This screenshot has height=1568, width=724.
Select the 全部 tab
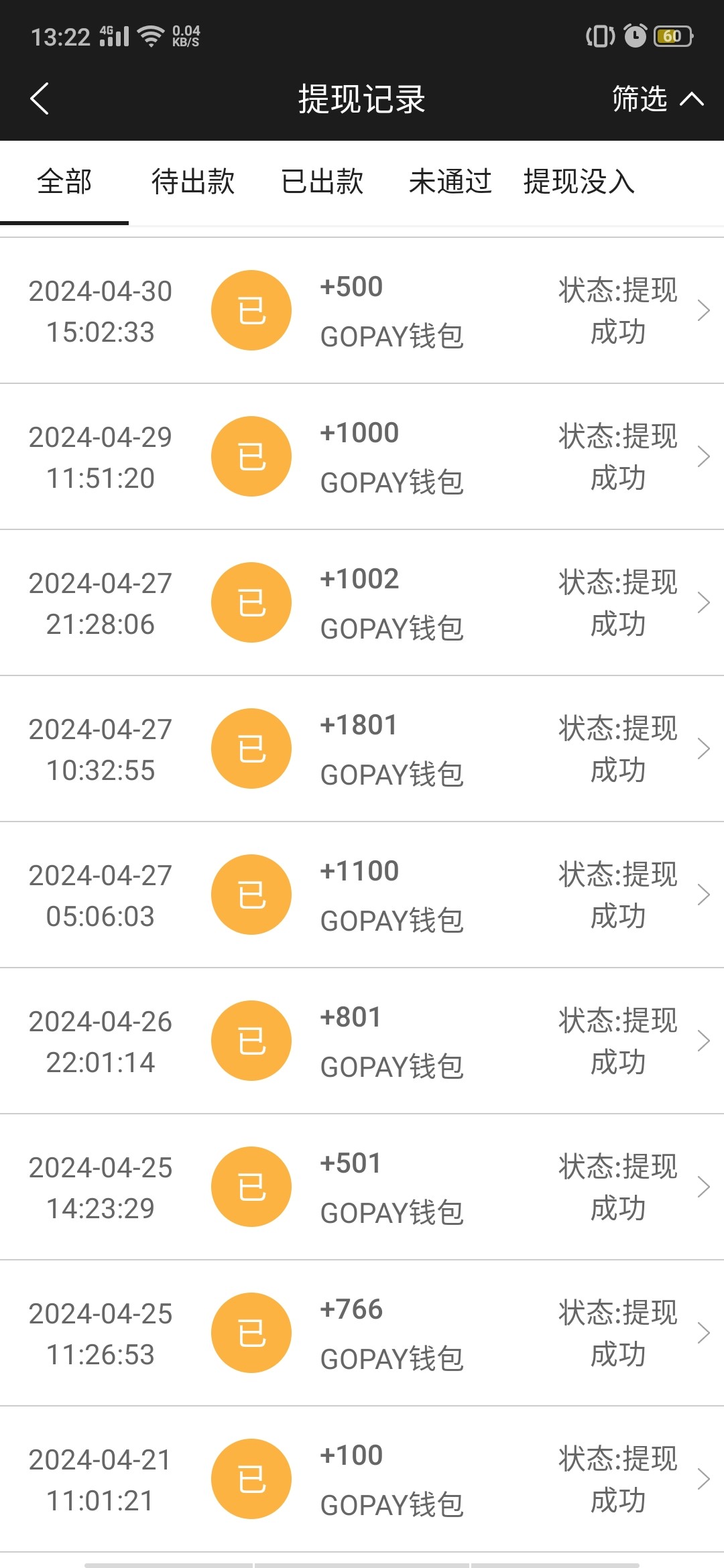[x=64, y=182]
